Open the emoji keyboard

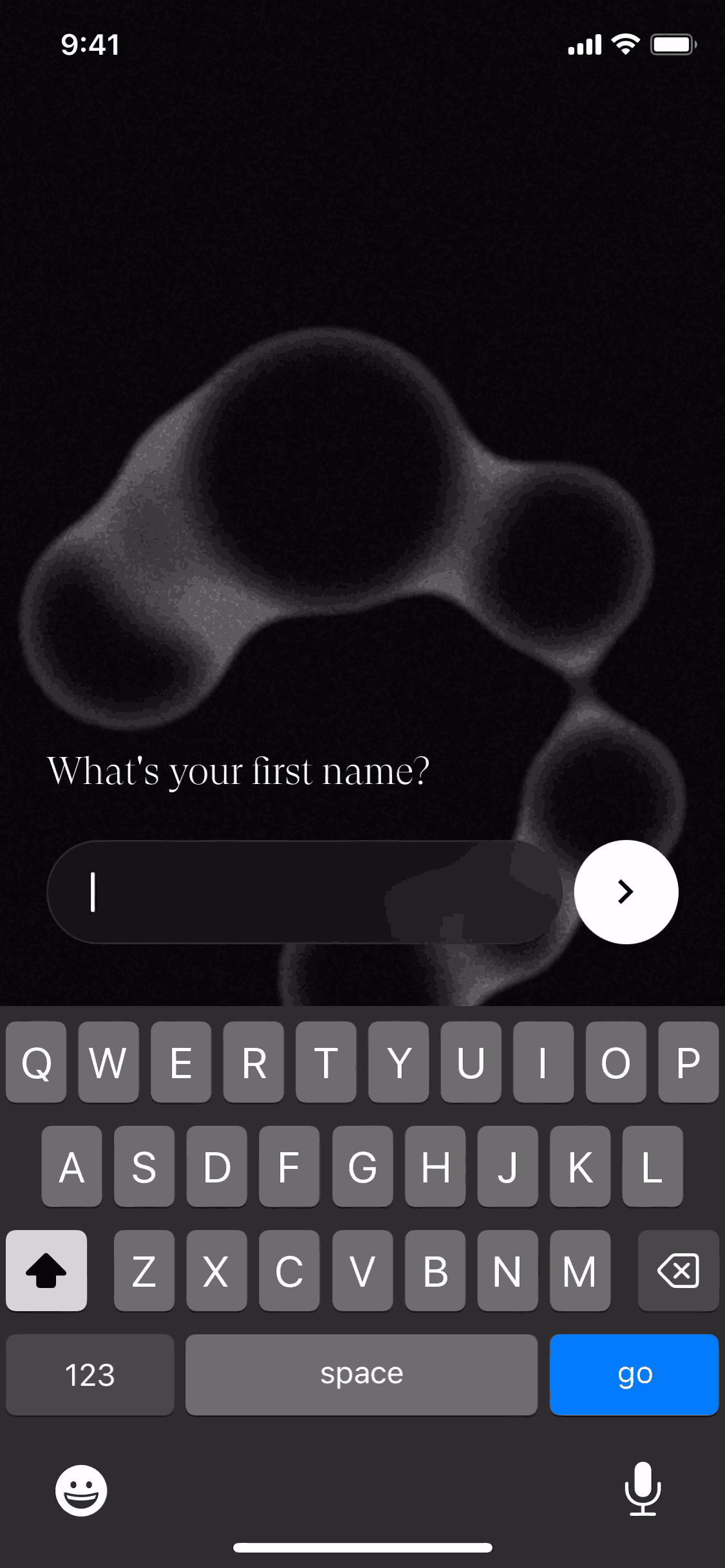81,1491
